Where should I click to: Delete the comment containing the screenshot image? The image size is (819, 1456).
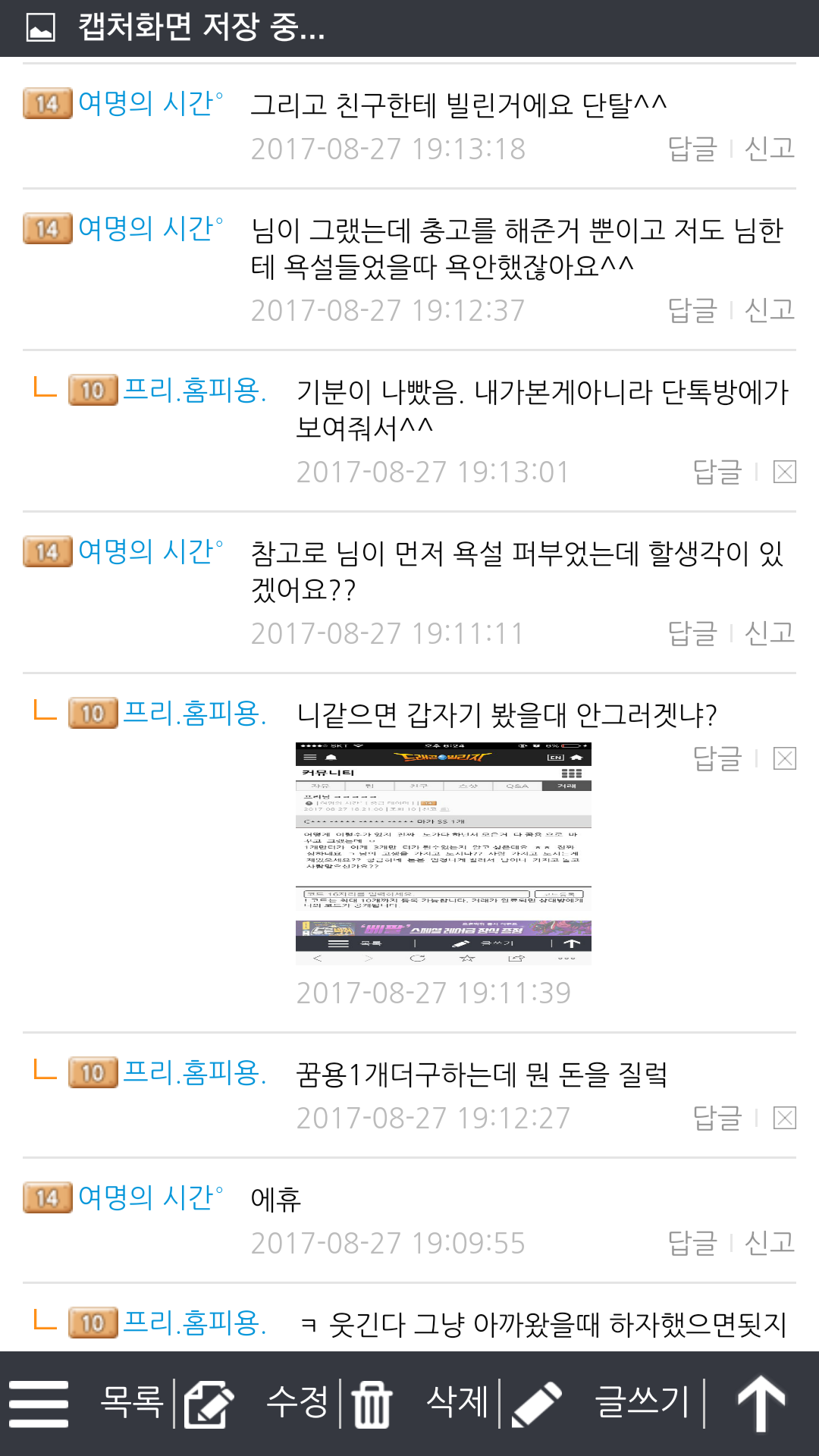pyautogui.click(x=784, y=758)
